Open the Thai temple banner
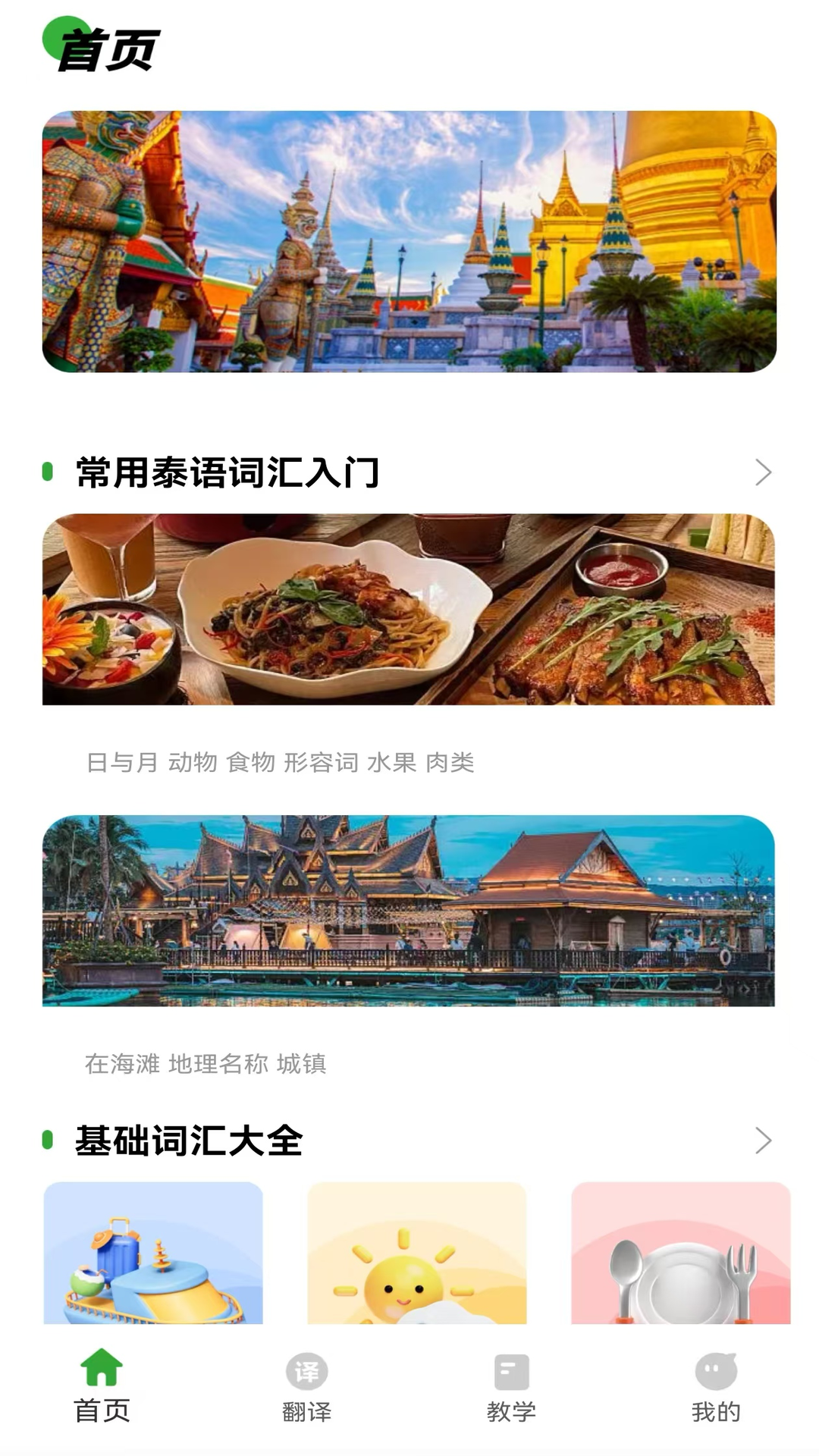The width and height of the screenshot is (819, 1456). coord(409,241)
